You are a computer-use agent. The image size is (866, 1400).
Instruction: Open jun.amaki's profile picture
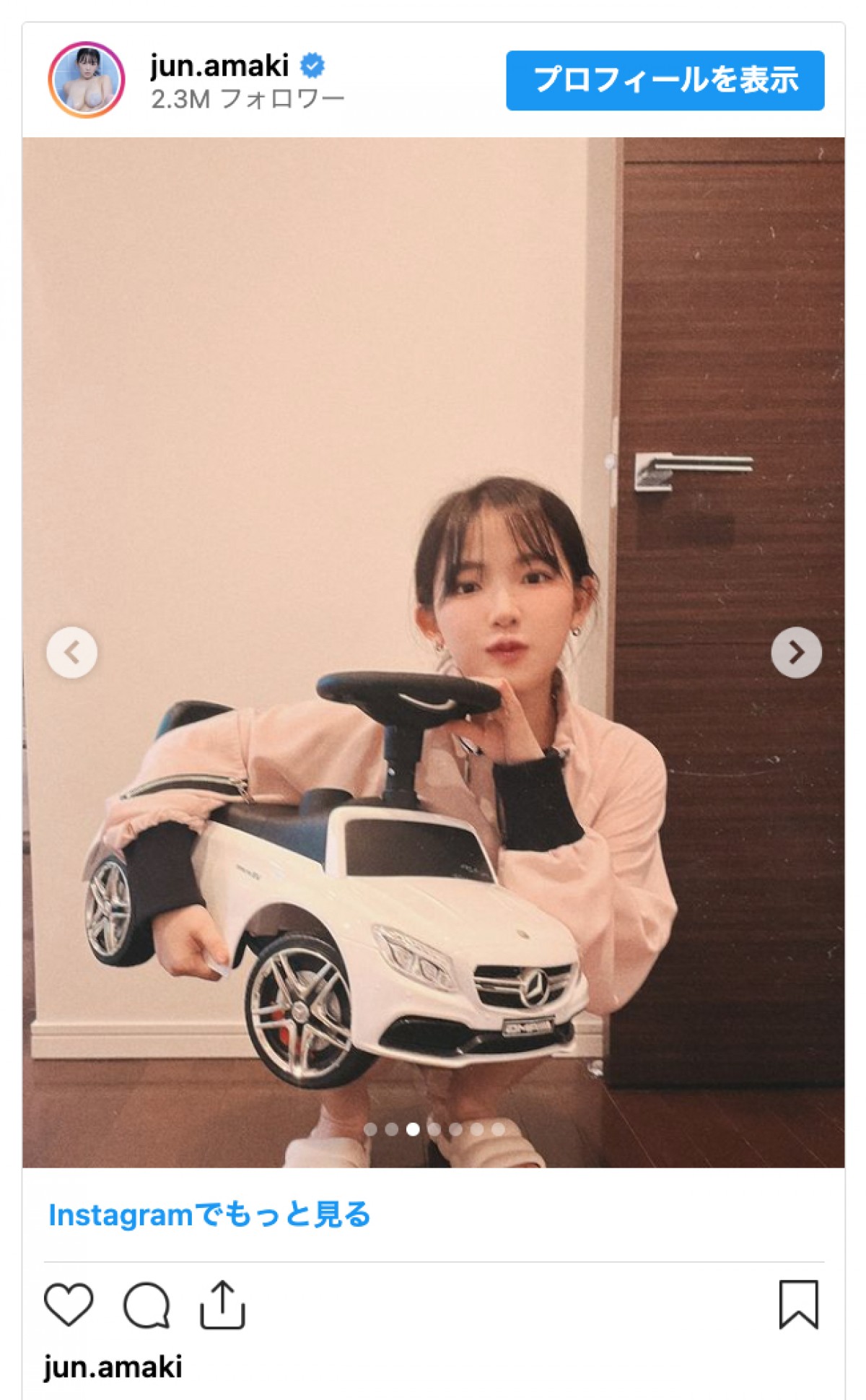tap(87, 79)
